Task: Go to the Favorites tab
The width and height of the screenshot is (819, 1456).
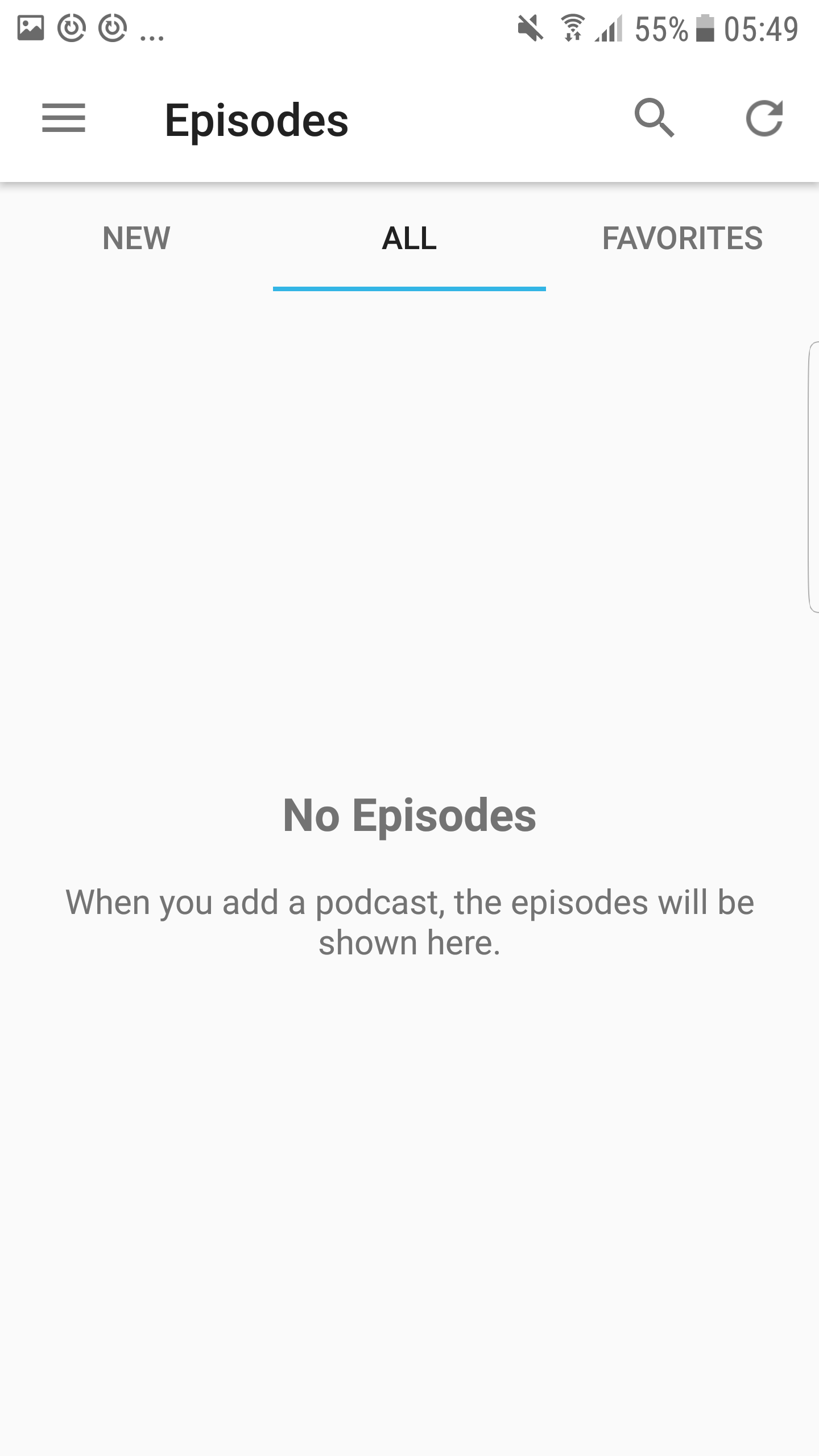Action: coord(682,238)
